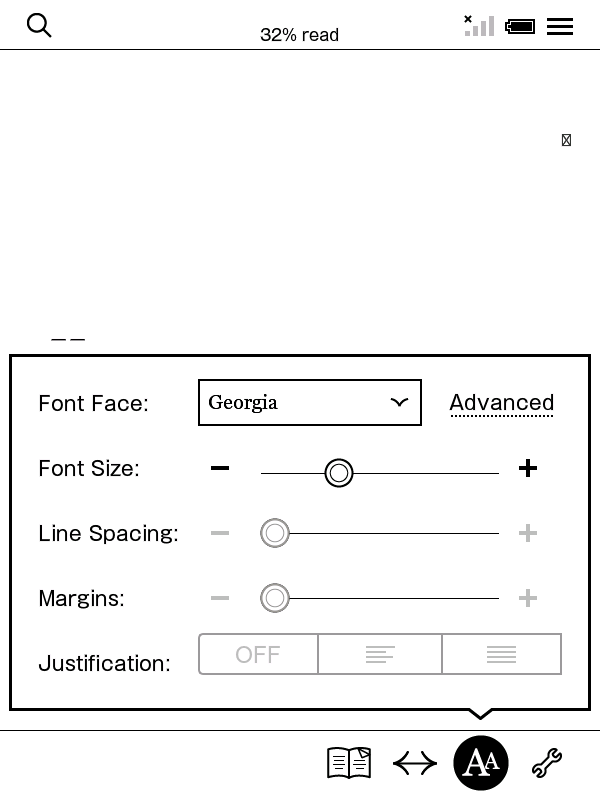Expand the Georgia font face dropdown
The image size is (600, 800).
(310, 403)
